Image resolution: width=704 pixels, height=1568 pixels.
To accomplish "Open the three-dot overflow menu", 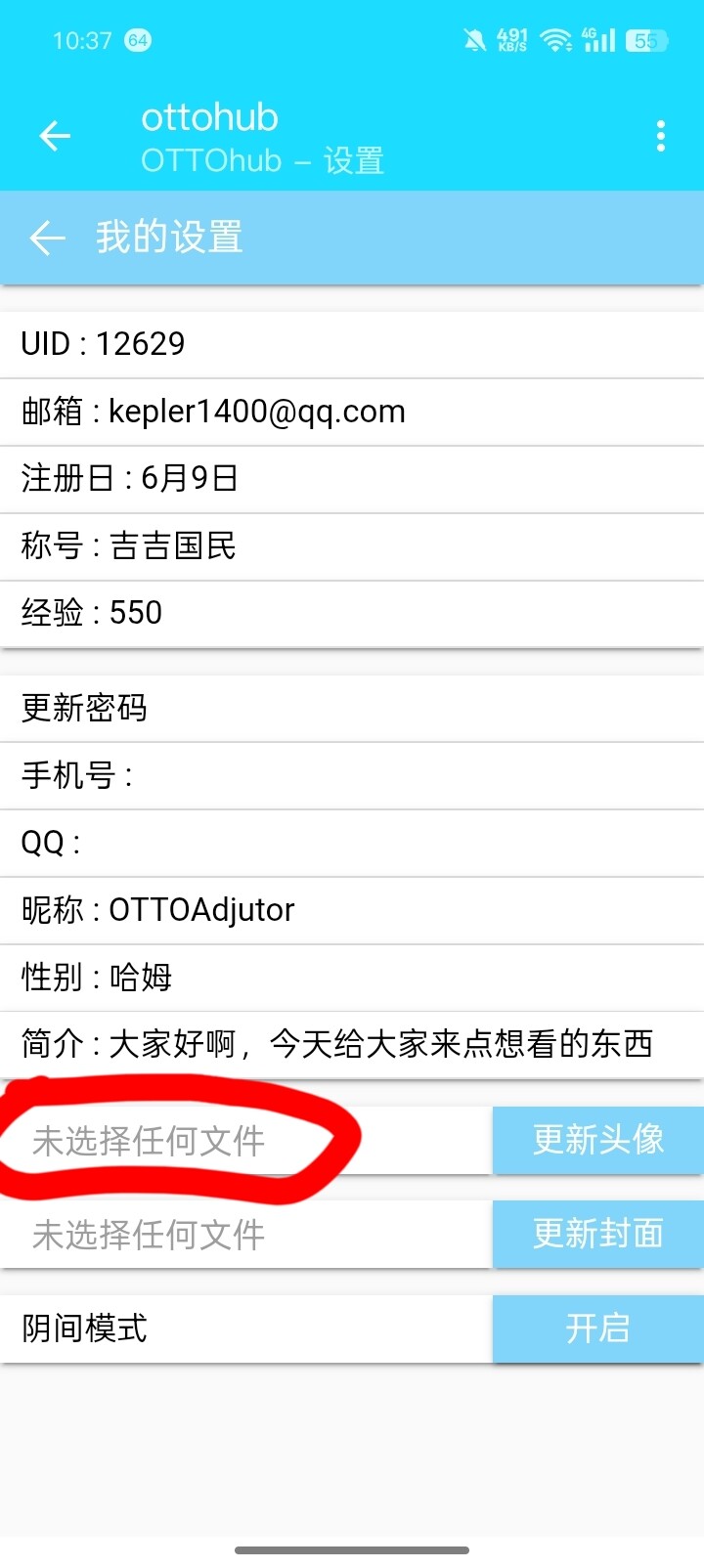I will pos(661,136).
